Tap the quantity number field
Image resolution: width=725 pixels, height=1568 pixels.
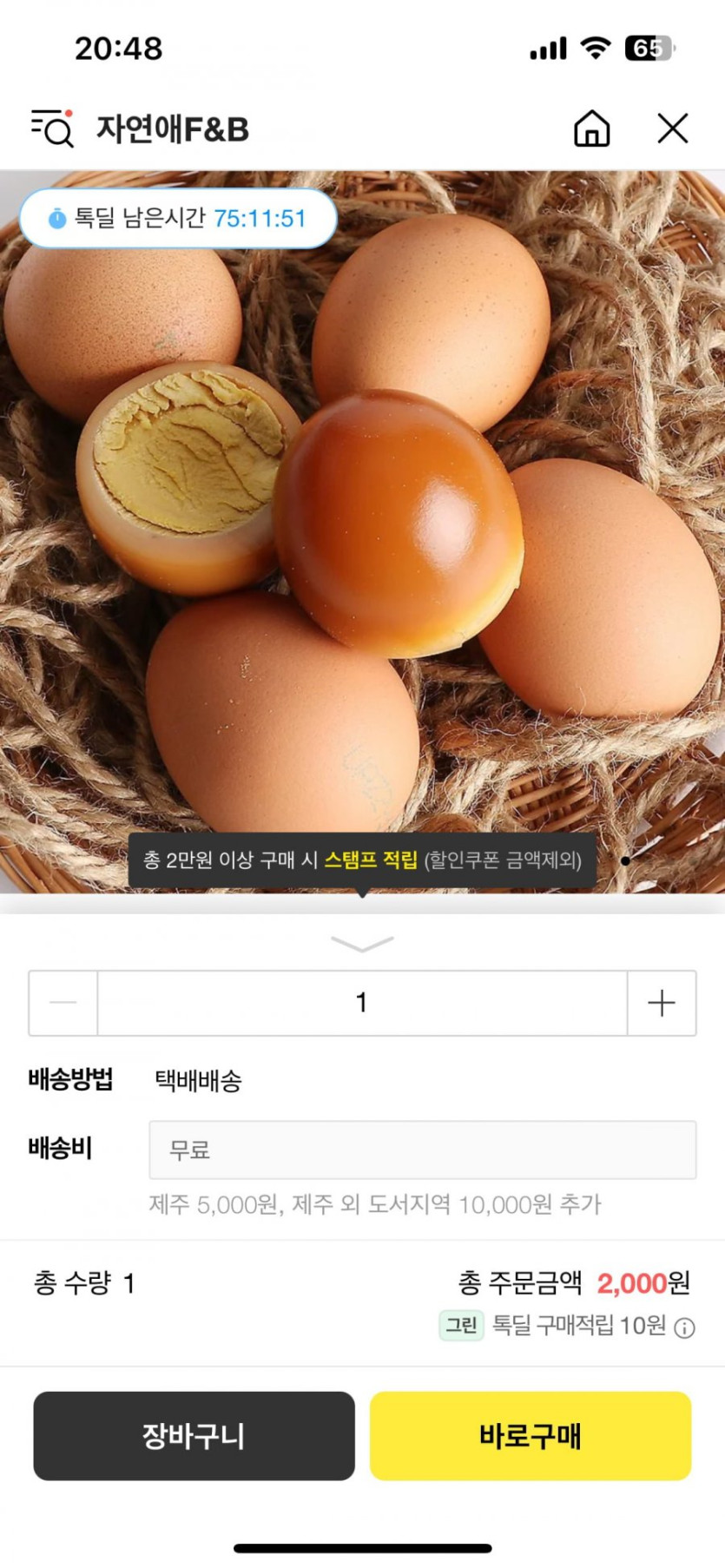(x=362, y=1003)
